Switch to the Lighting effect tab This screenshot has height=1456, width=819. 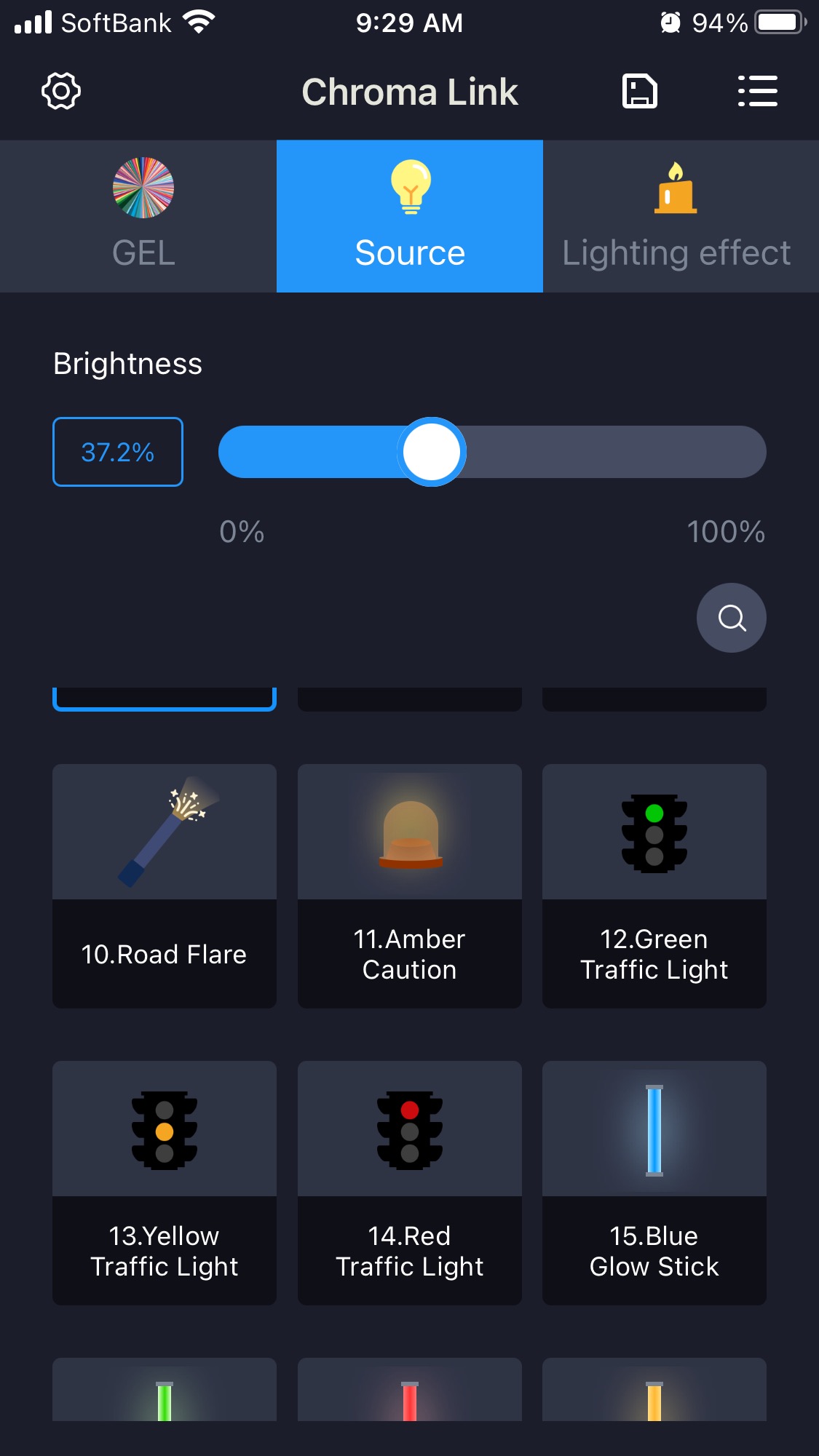click(x=677, y=216)
